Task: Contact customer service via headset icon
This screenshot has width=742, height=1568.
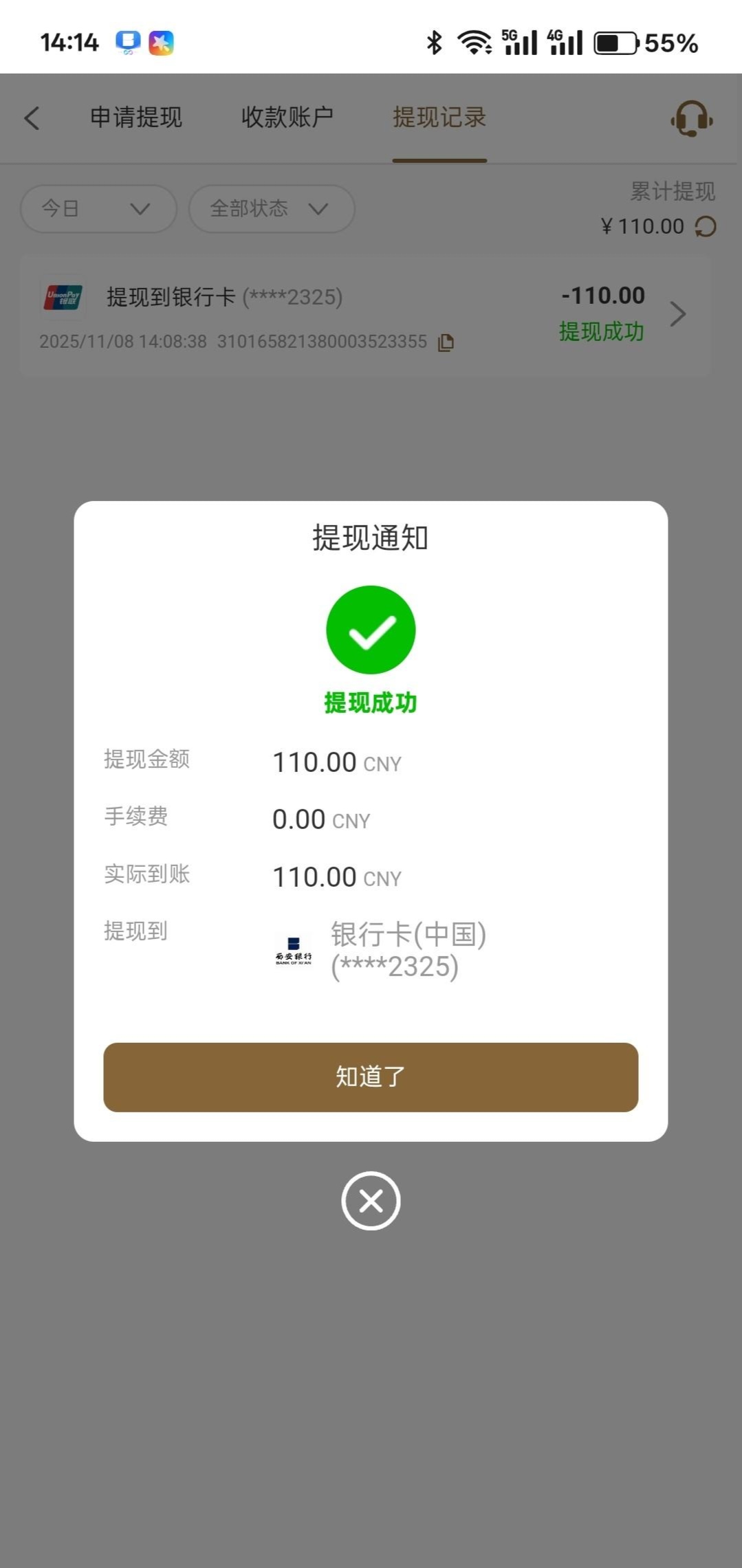Action: point(691,119)
